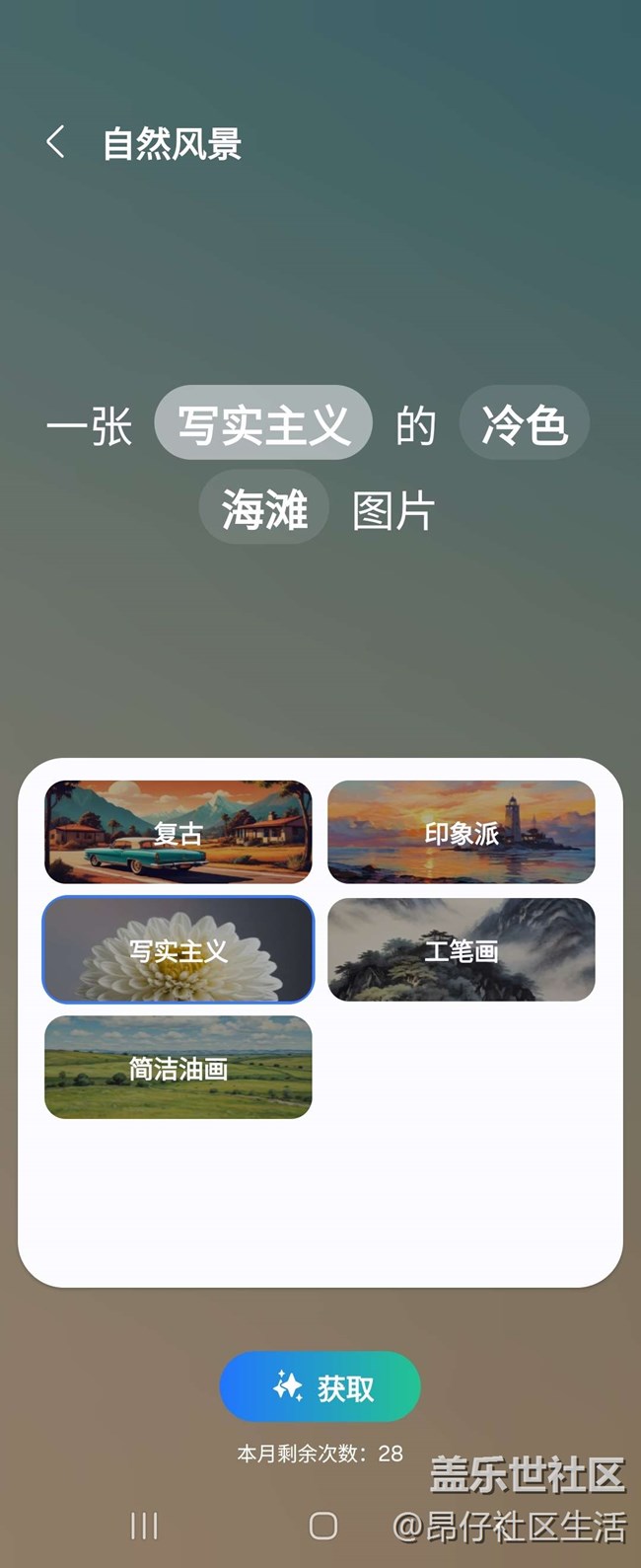The image size is (641, 1568).
Task: Tap the 获取 generate button
Action: coord(320,1386)
